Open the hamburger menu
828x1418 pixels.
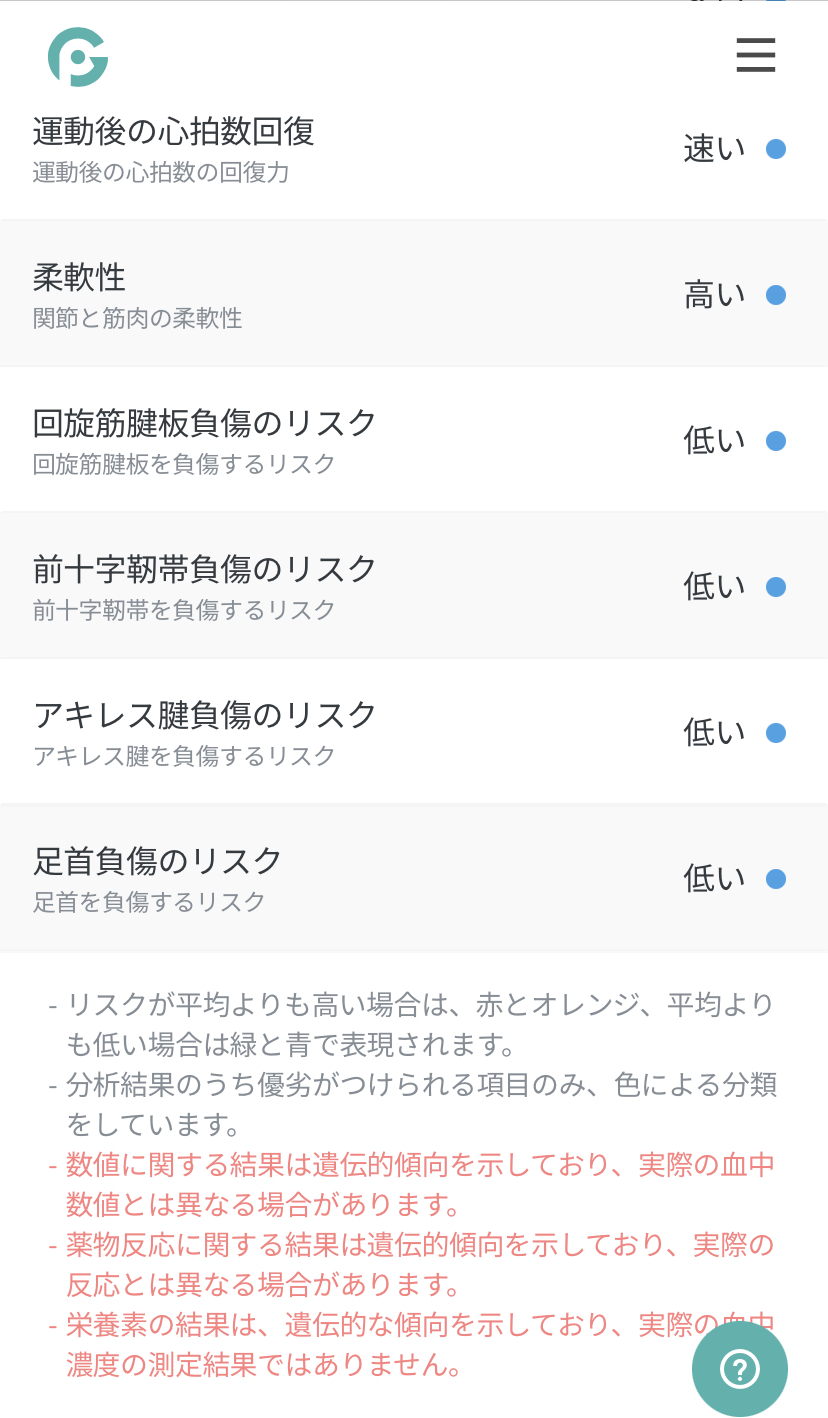pyautogui.click(x=755, y=55)
